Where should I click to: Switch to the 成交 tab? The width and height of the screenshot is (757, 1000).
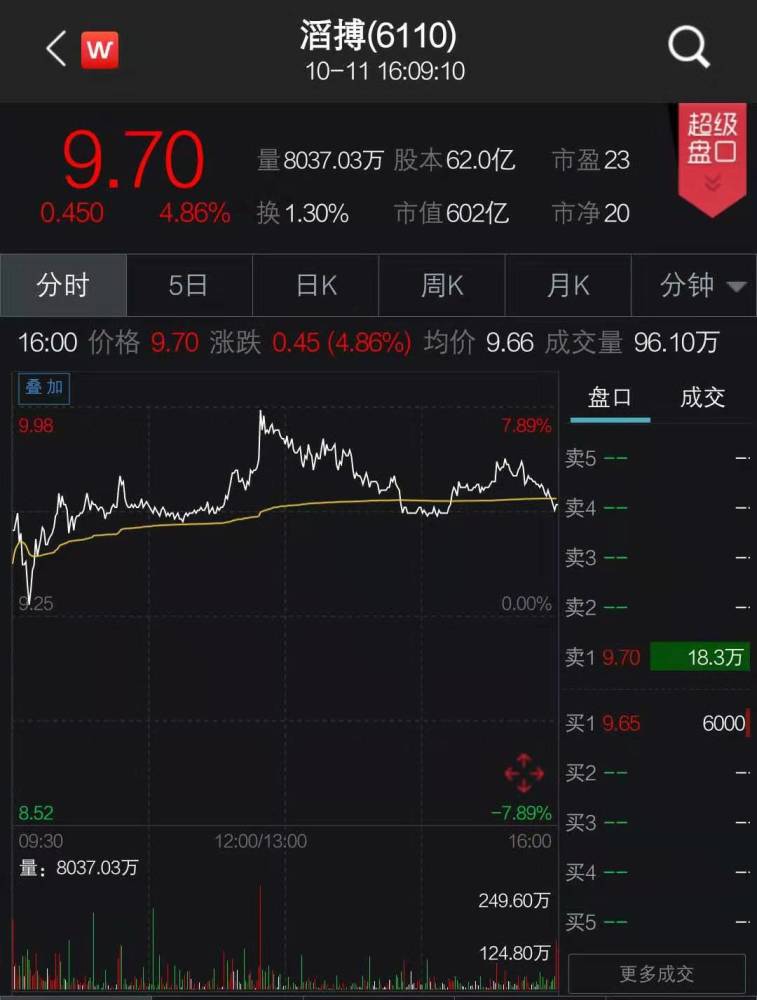point(702,398)
